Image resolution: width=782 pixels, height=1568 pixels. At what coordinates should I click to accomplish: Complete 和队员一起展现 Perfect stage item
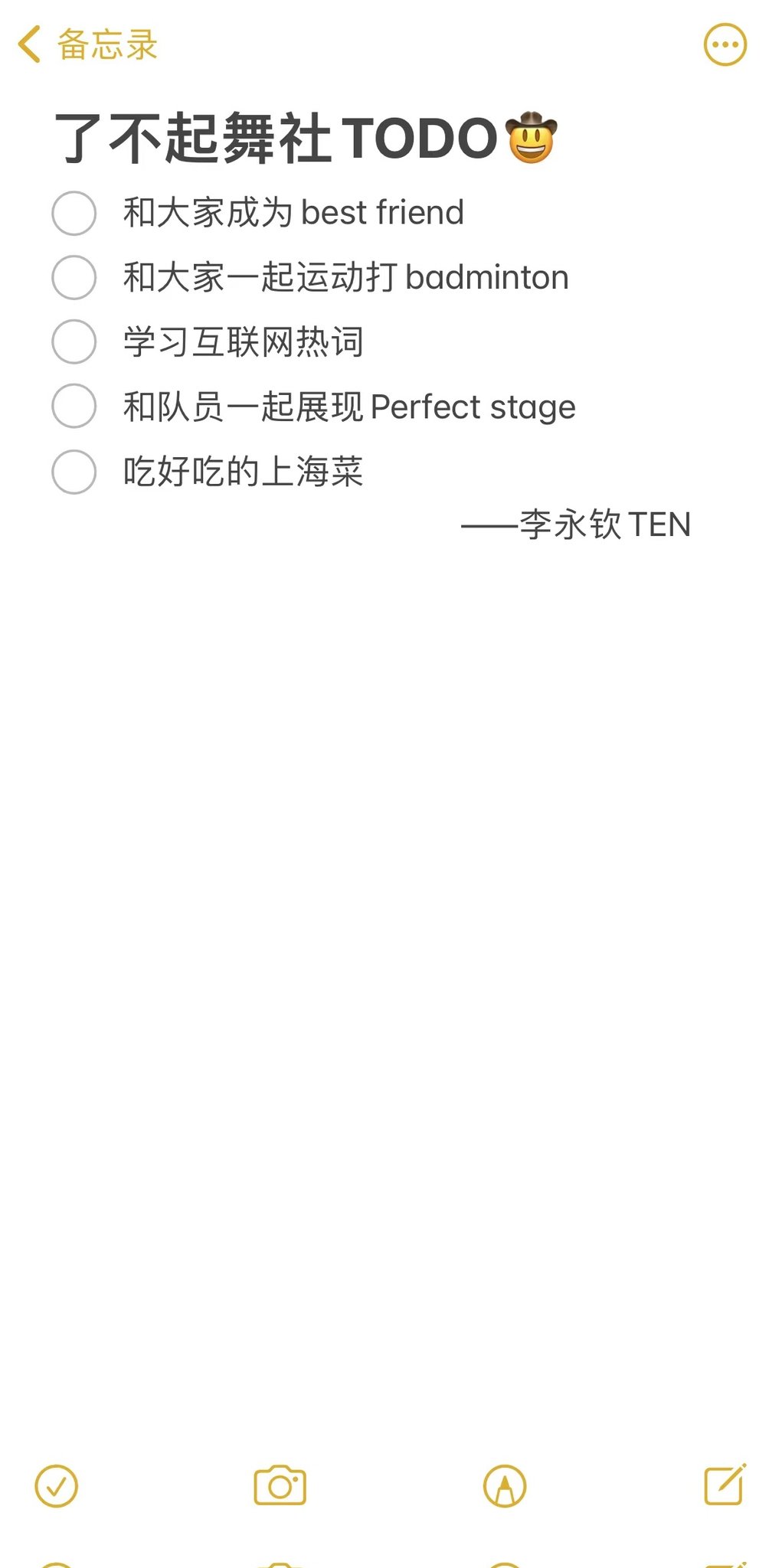pyautogui.click(x=74, y=406)
